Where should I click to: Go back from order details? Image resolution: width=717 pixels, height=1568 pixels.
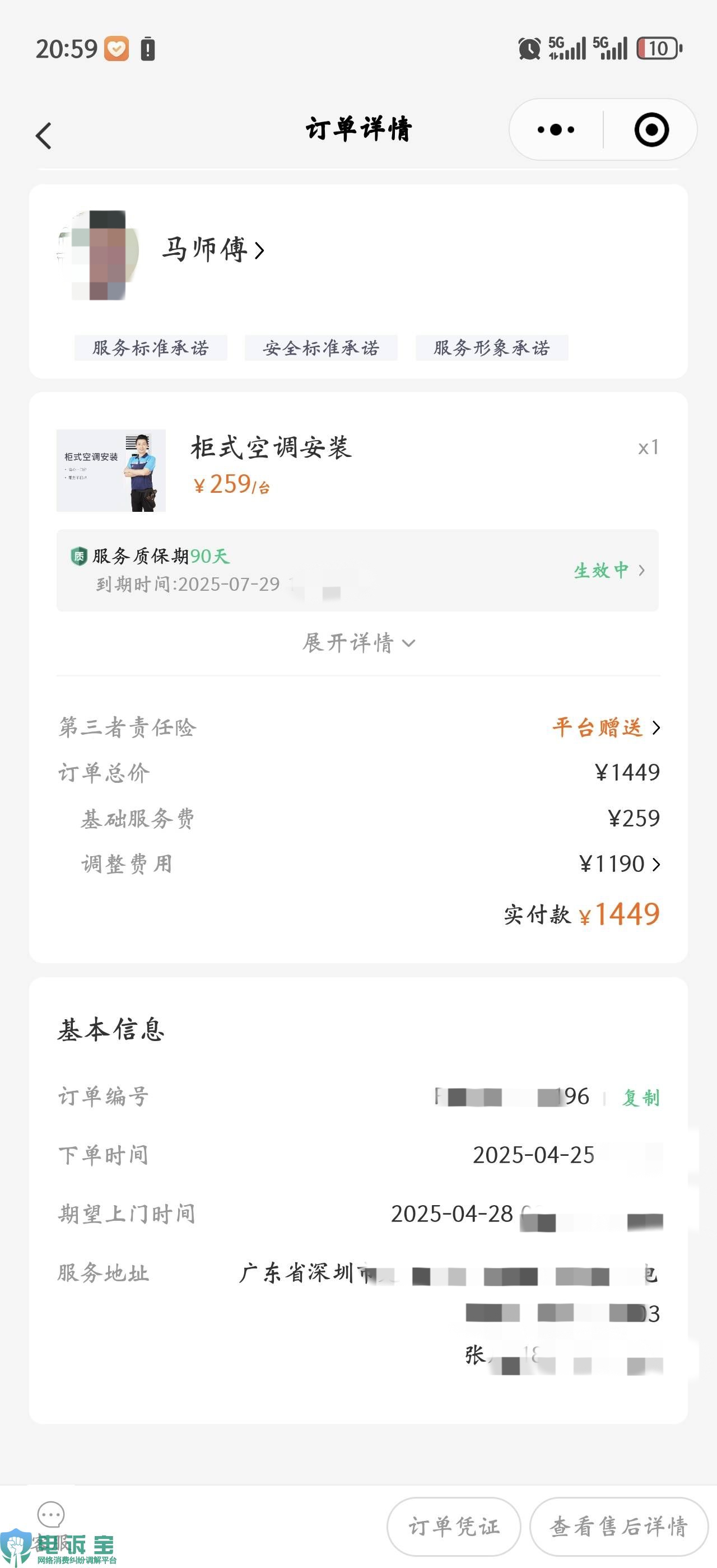pos(44,135)
